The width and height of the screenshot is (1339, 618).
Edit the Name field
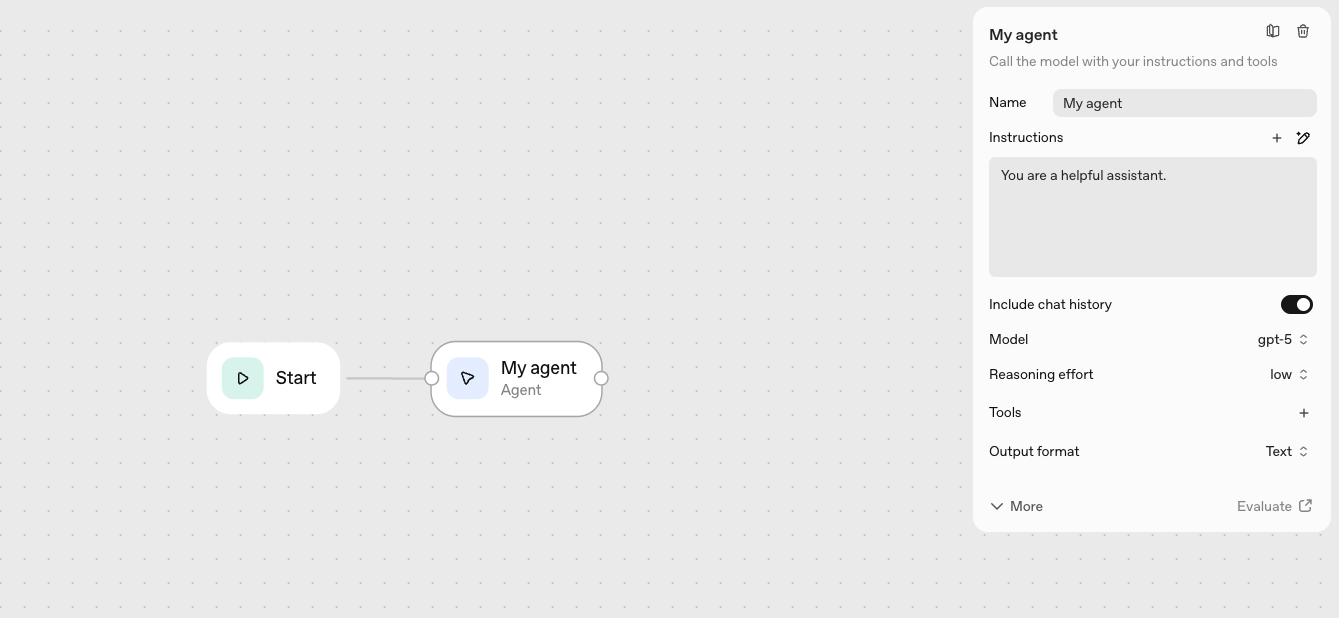pos(1184,103)
